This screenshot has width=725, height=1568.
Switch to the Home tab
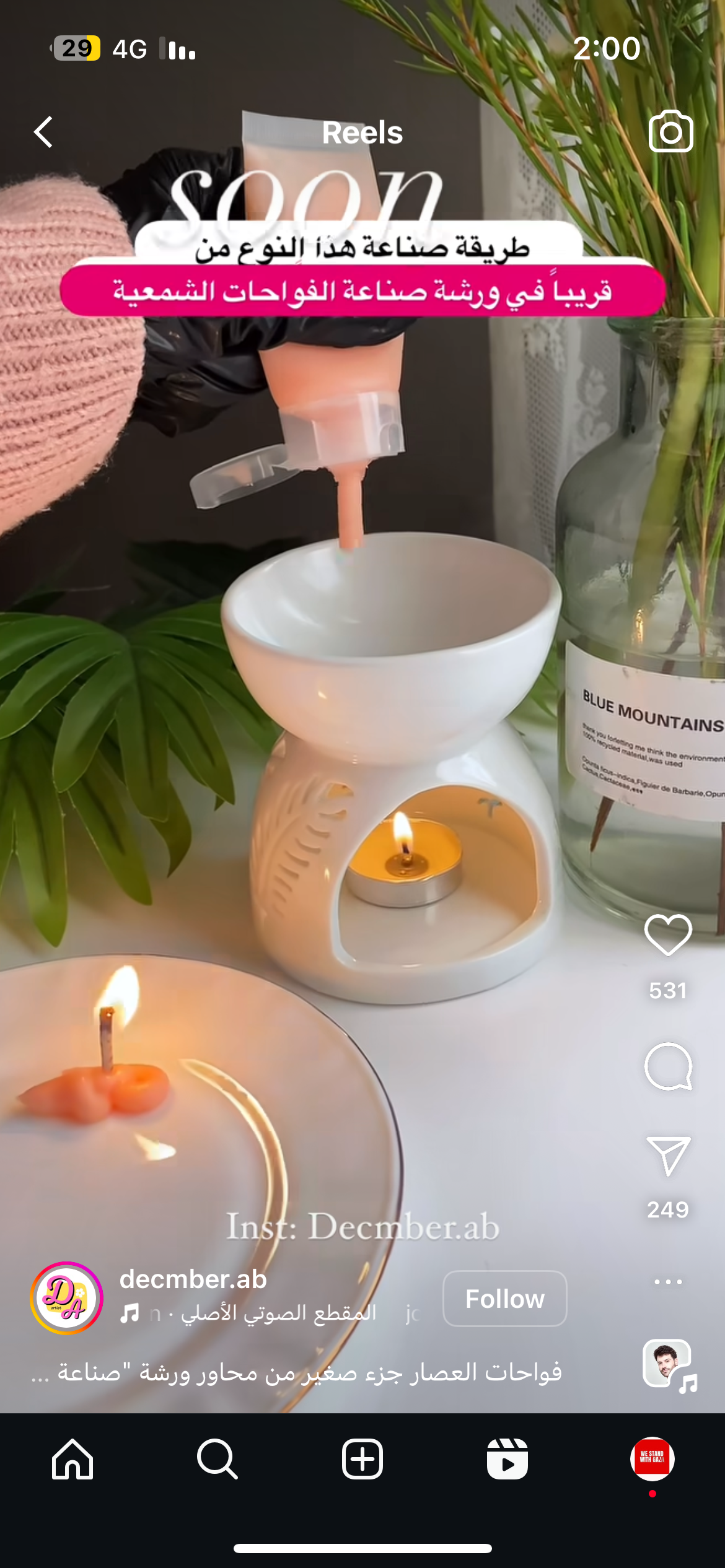72,1459
